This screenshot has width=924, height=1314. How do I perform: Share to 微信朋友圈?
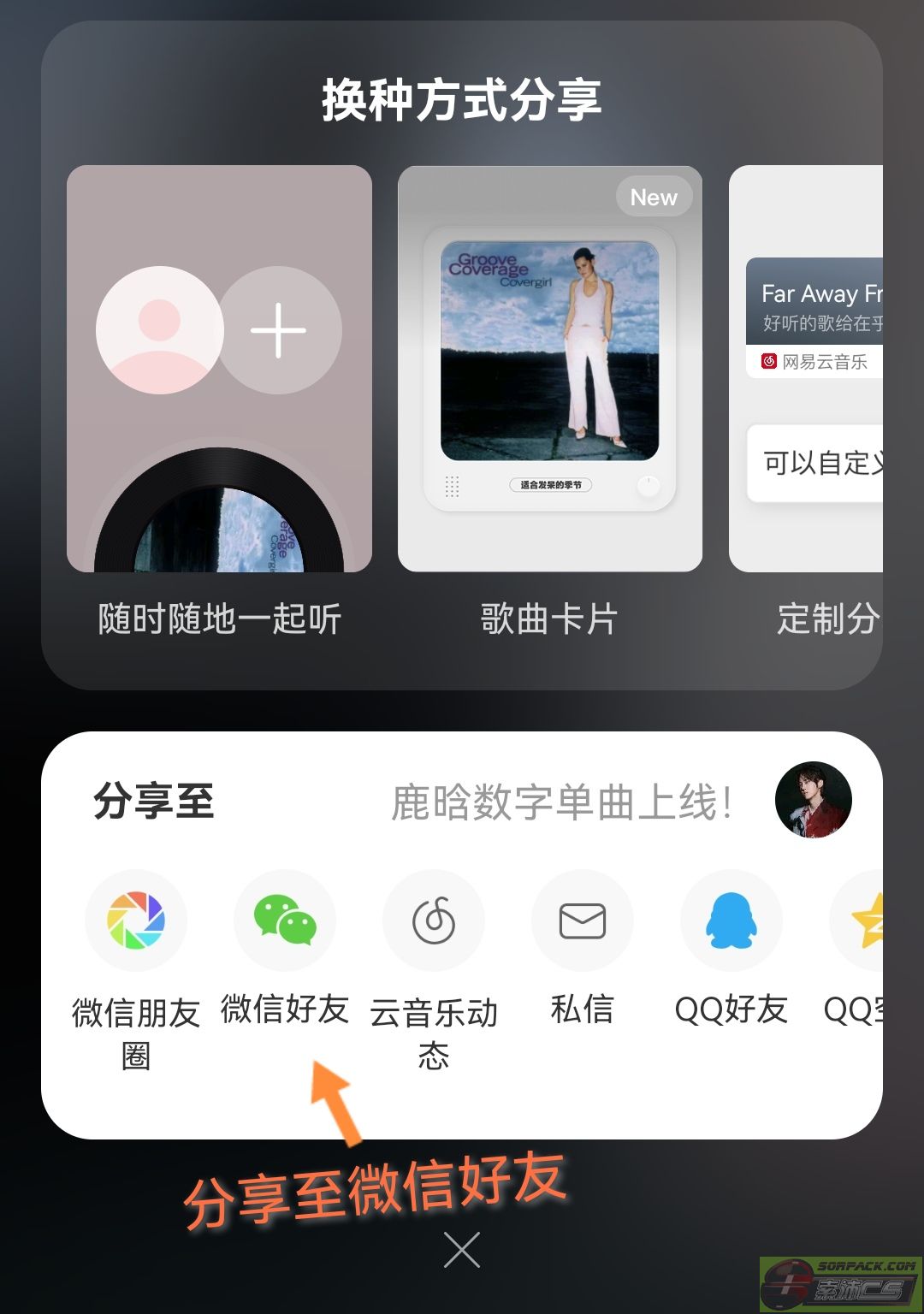[x=135, y=921]
